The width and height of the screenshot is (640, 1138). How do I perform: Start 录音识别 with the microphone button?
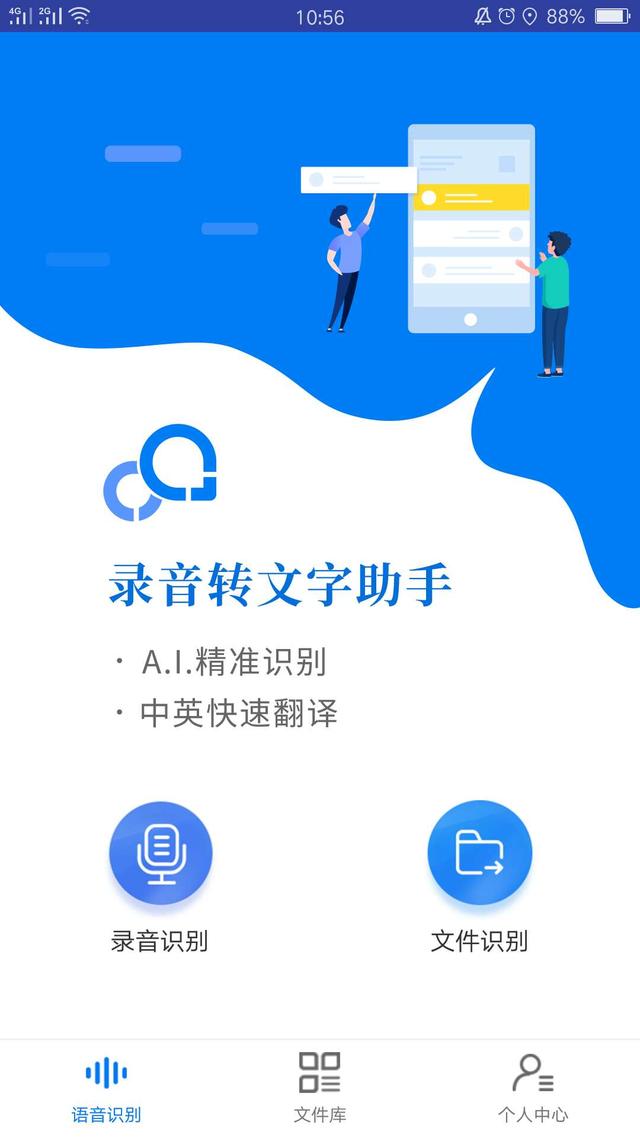click(x=160, y=853)
